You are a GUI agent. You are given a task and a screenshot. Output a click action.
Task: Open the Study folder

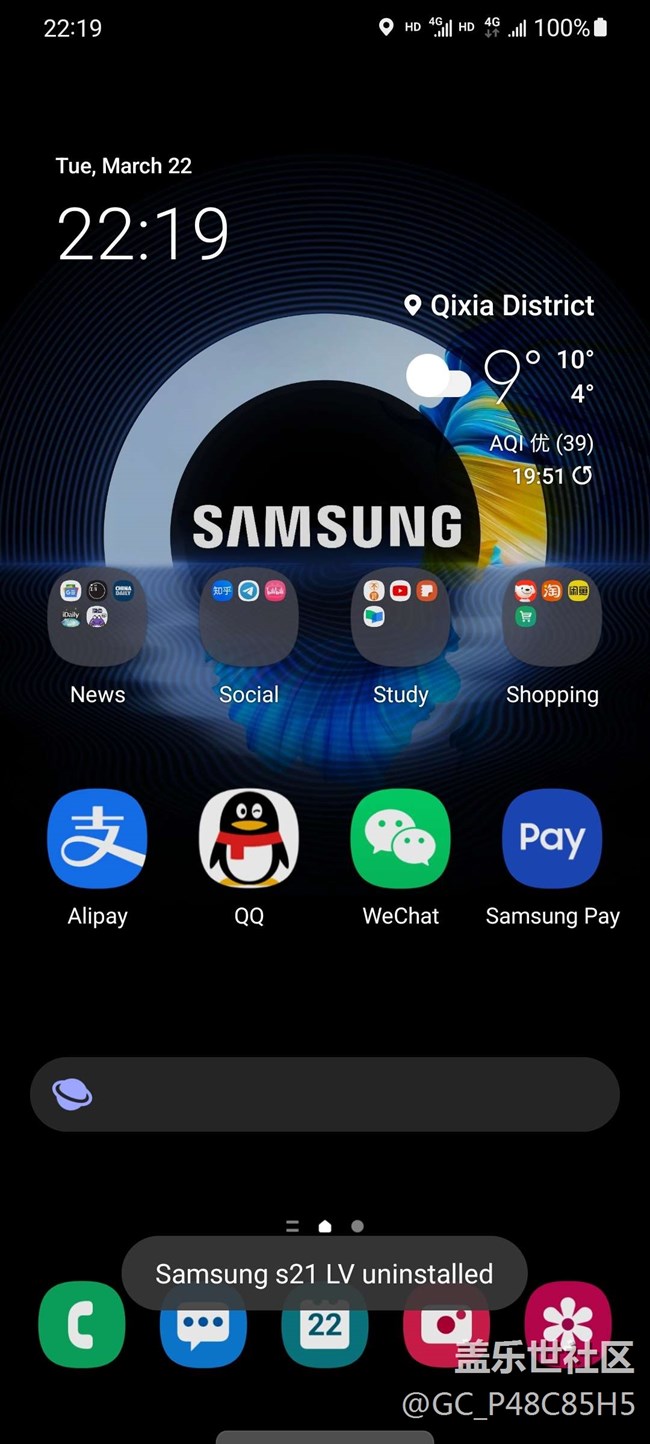(x=400, y=617)
